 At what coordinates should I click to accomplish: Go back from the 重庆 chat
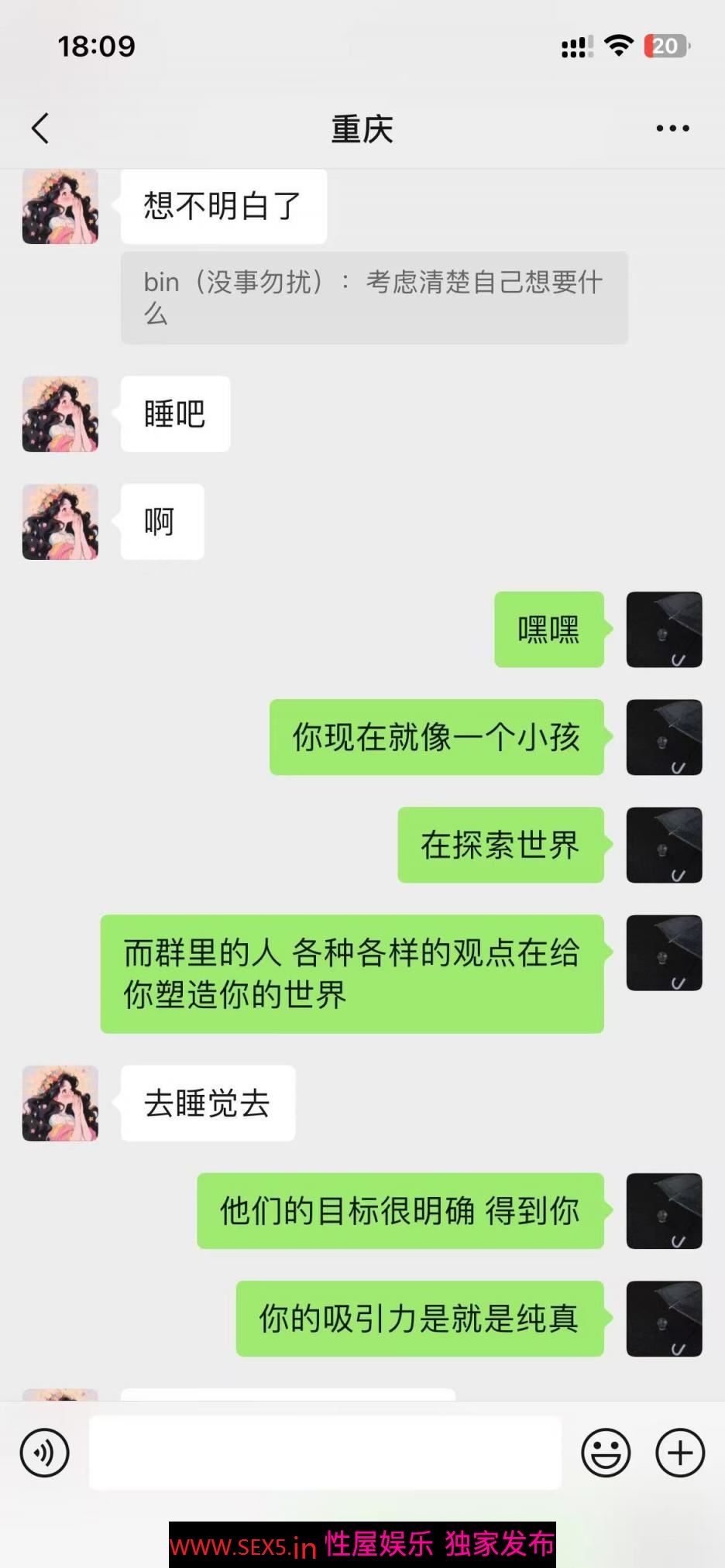[40, 129]
